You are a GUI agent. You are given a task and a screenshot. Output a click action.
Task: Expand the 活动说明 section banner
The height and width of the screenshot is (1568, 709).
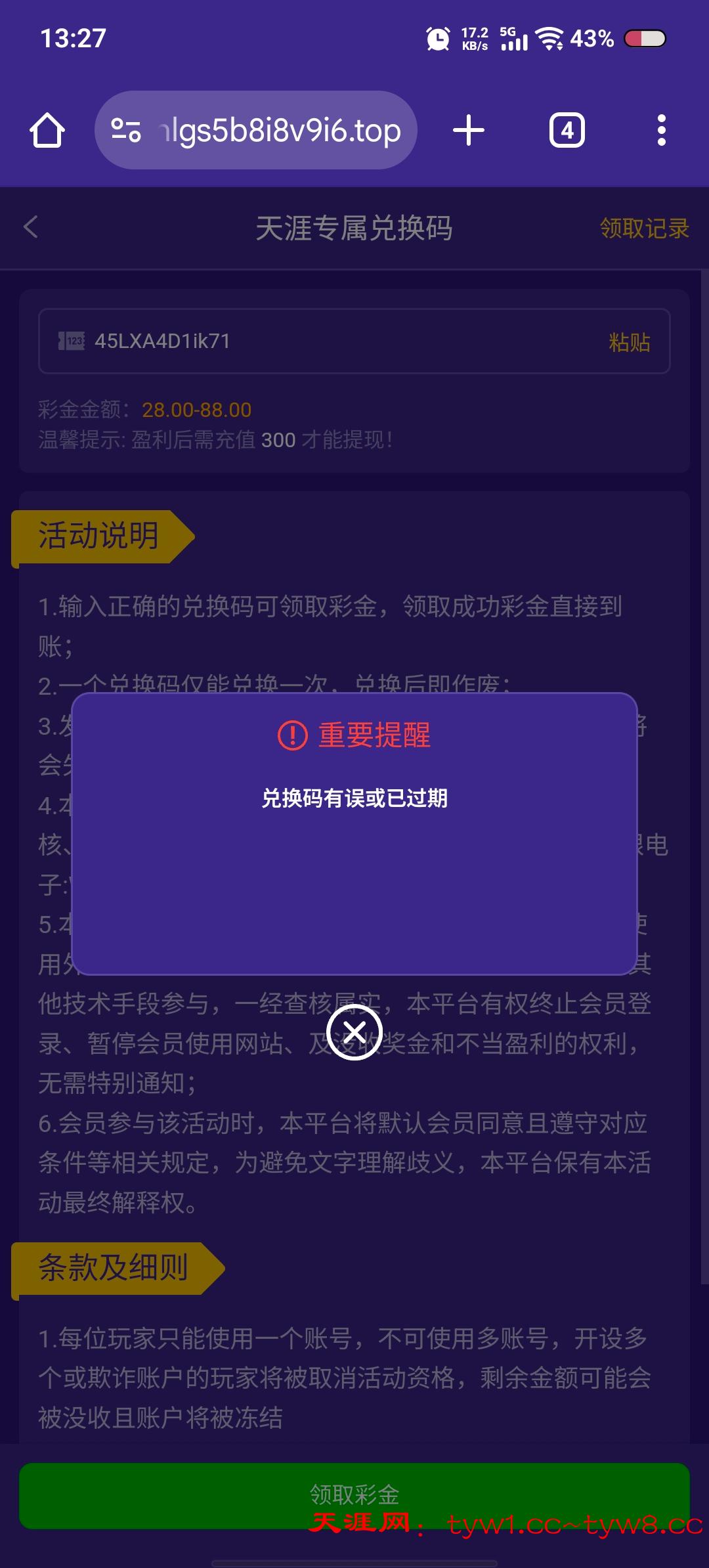pos(98,536)
